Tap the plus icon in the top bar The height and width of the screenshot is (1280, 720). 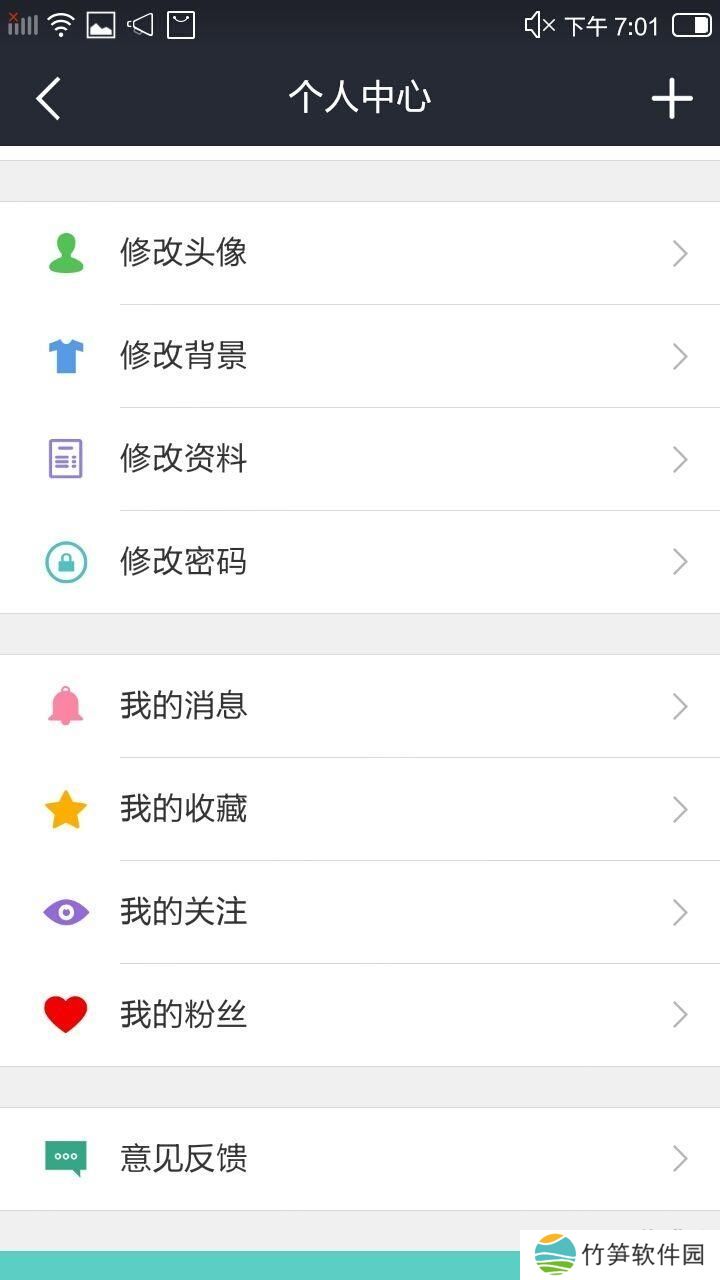click(x=672, y=98)
